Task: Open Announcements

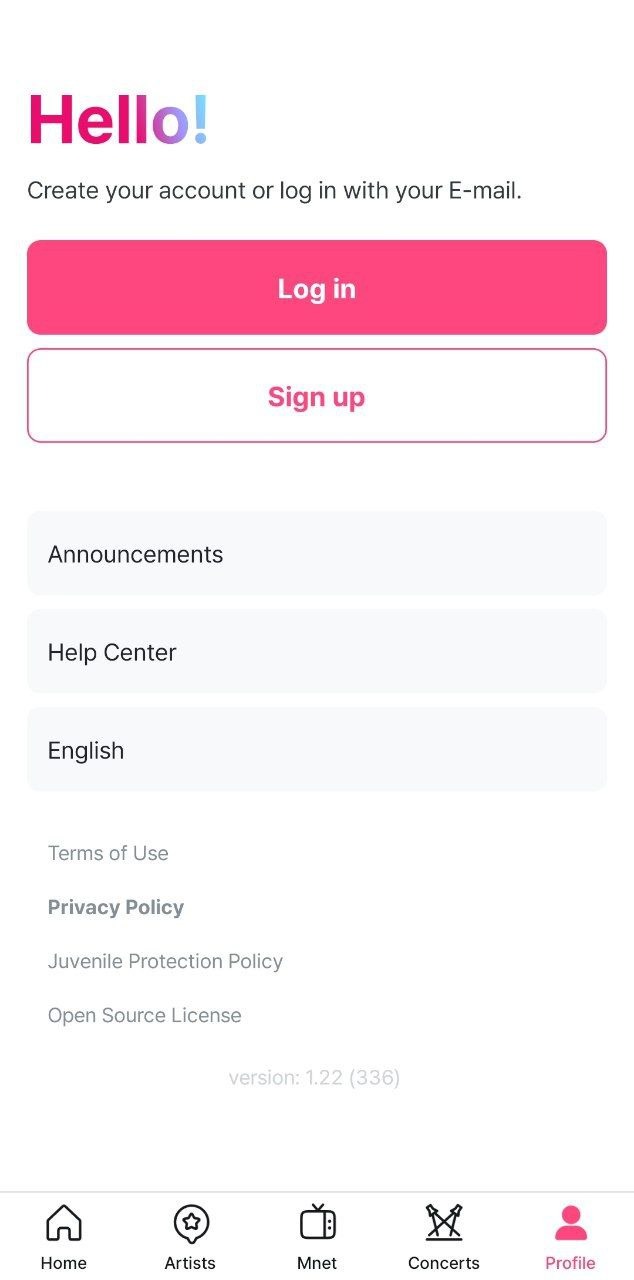Action: coord(316,554)
